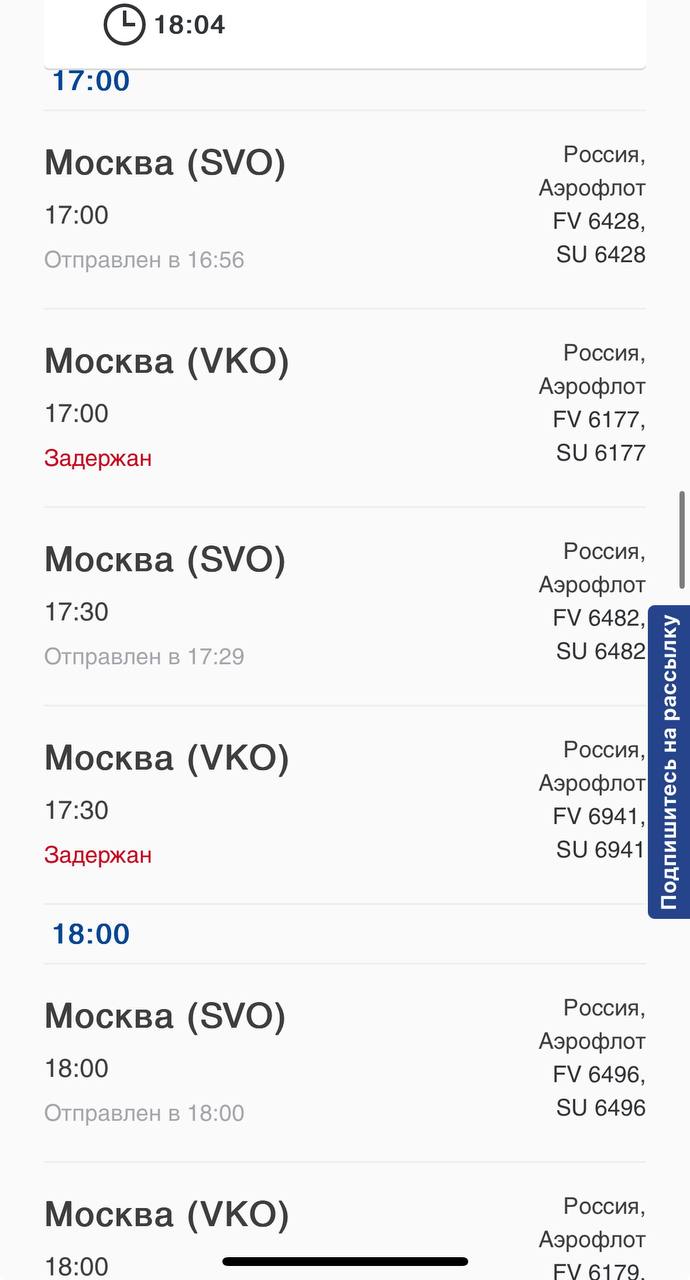
Task: Open the 18:00 Москва (SVO) flight FV 6496
Action: click(345, 1063)
